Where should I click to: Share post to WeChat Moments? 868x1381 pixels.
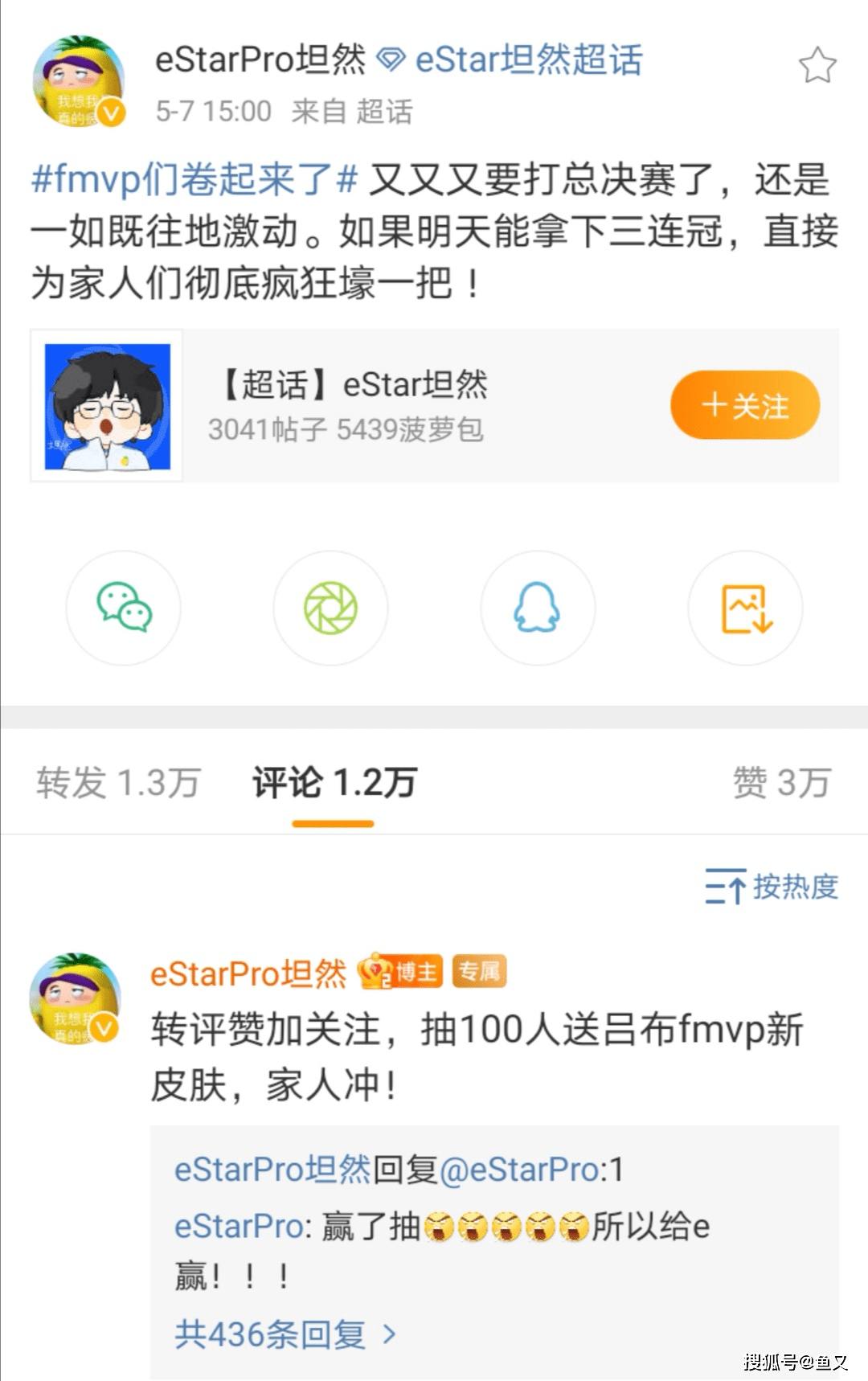click(330, 609)
